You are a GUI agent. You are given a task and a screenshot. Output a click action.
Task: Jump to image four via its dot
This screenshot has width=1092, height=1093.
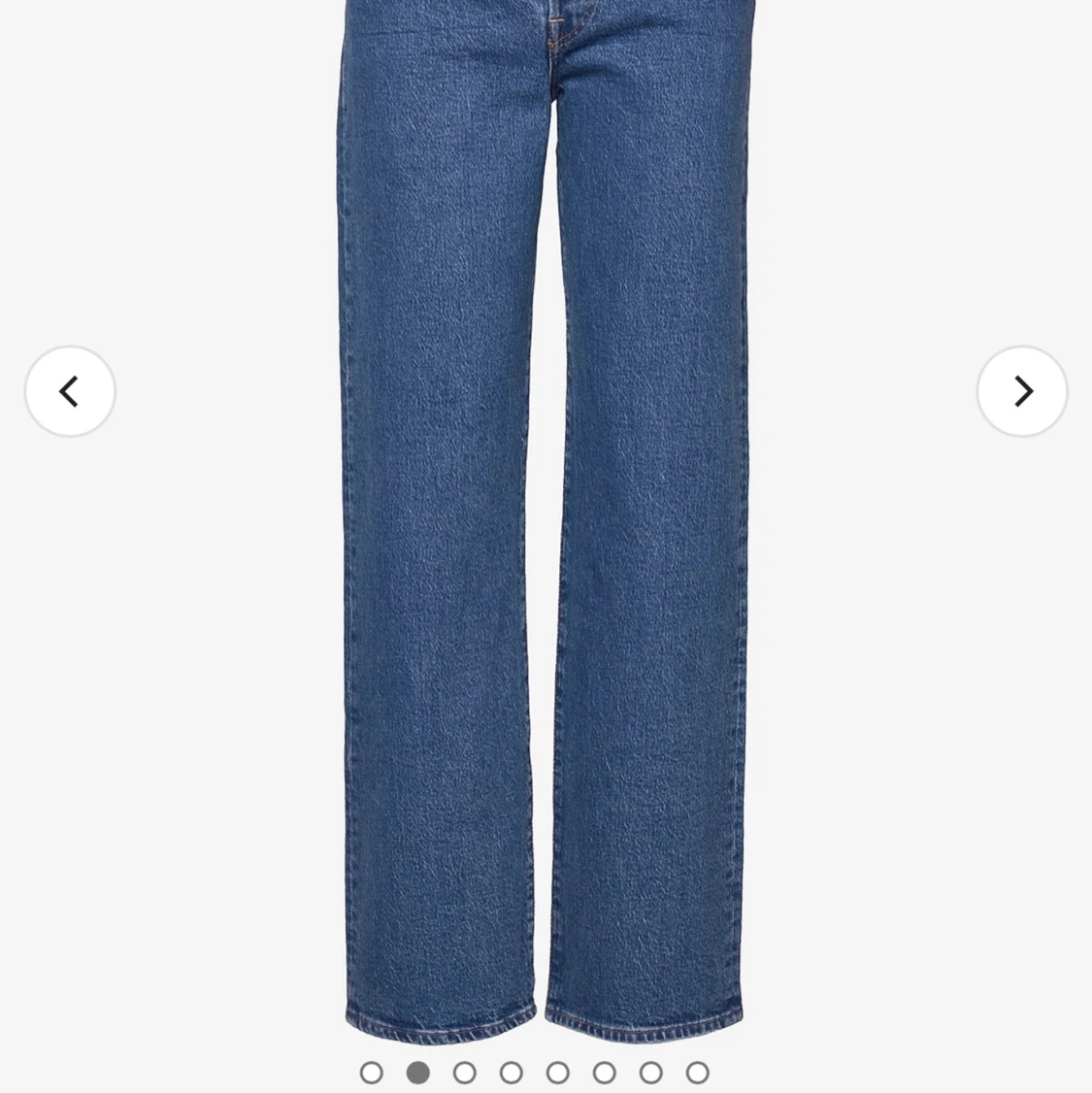click(x=512, y=1073)
